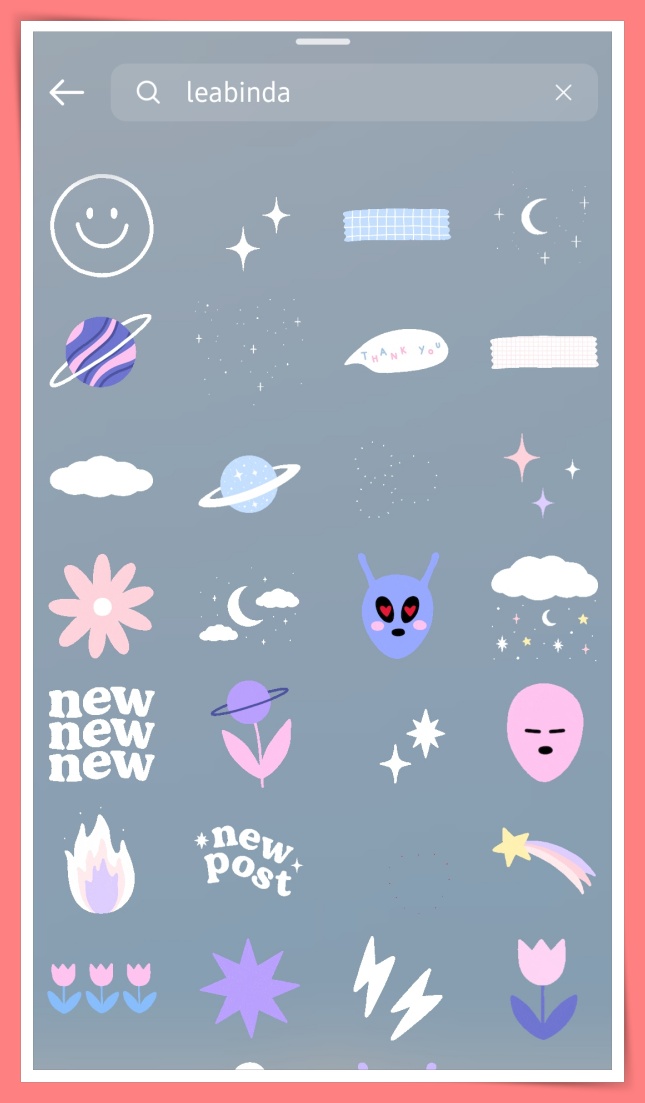Viewport: 645px width, 1103px height.
Task: Add the plain white cloud sticker
Action: pyautogui.click(x=101, y=476)
